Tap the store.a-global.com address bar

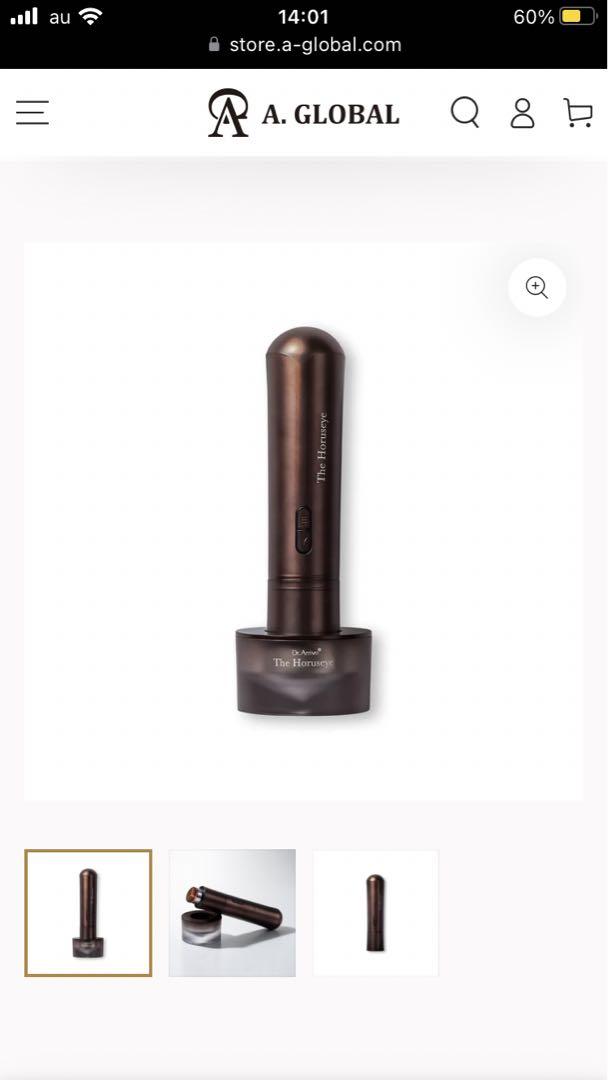point(304,45)
